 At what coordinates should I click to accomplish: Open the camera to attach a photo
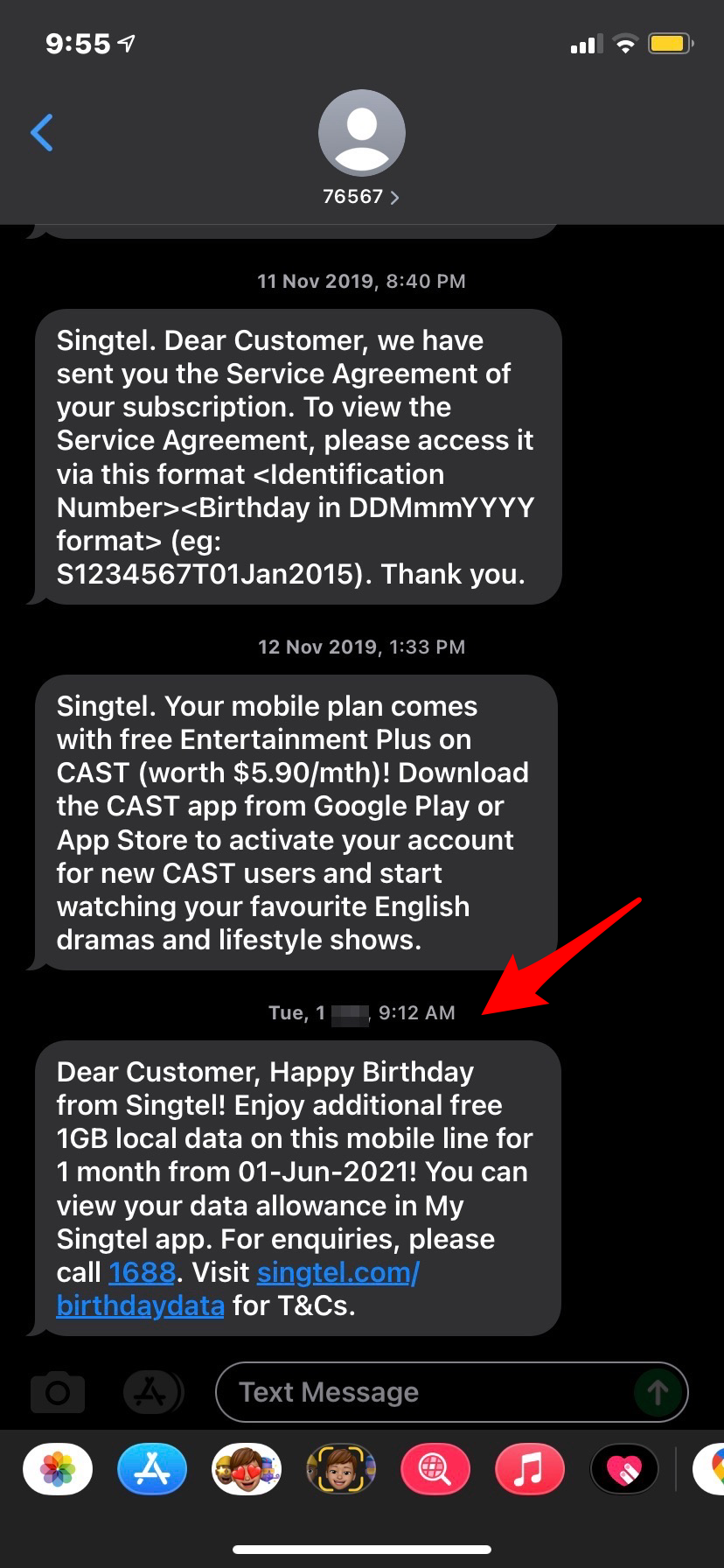[x=58, y=1392]
